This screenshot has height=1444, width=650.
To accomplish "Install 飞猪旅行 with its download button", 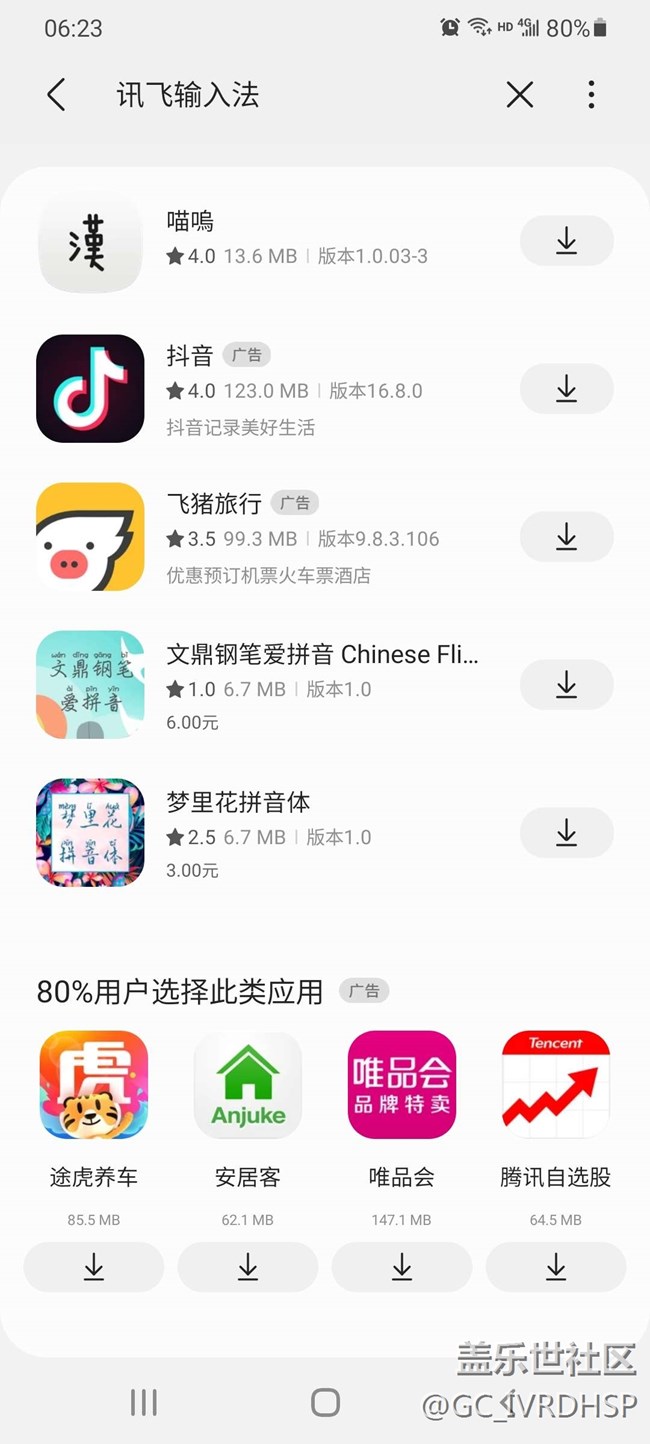I will tap(566, 537).
